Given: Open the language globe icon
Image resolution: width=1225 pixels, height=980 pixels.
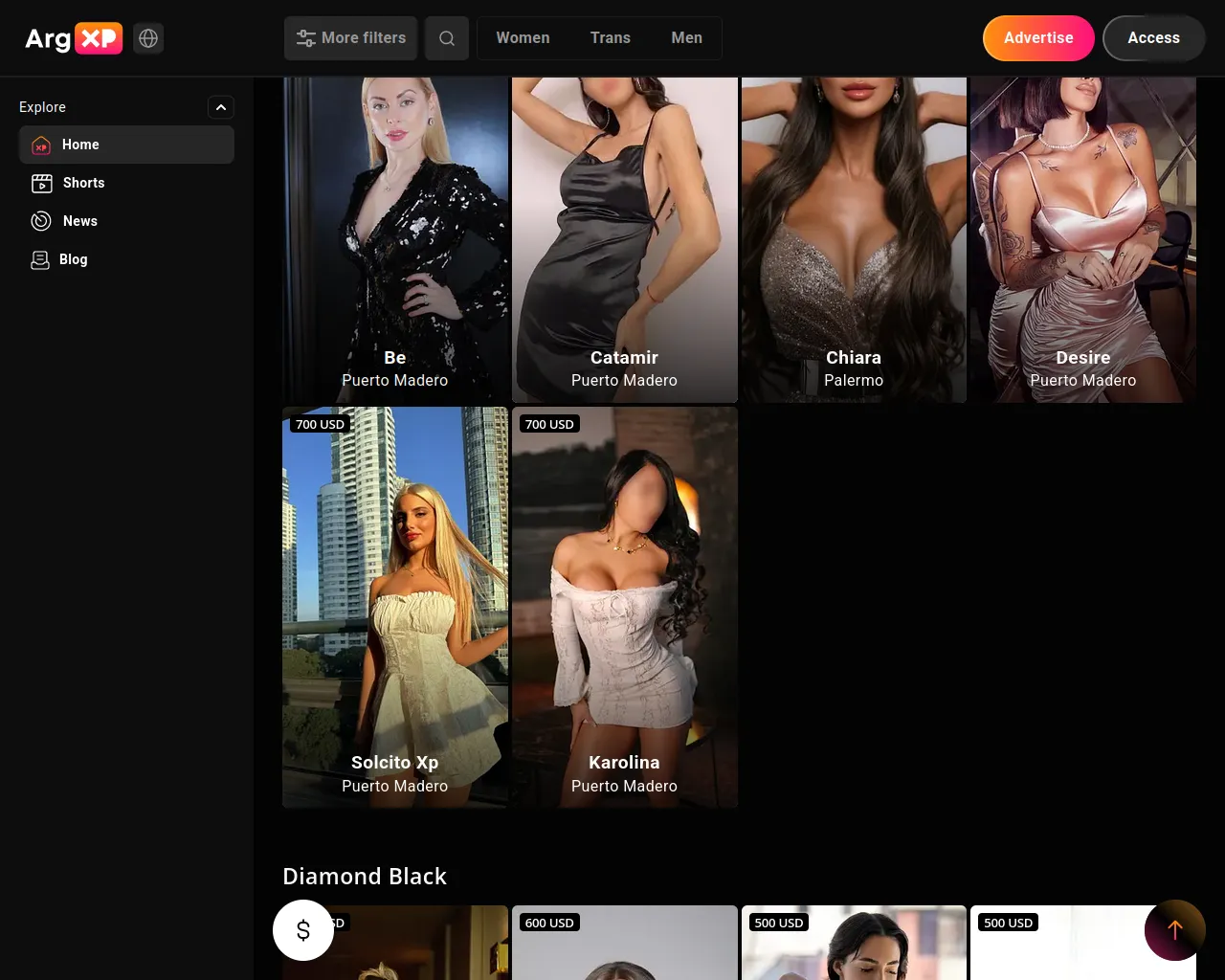Looking at the screenshot, I should click(148, 38).
